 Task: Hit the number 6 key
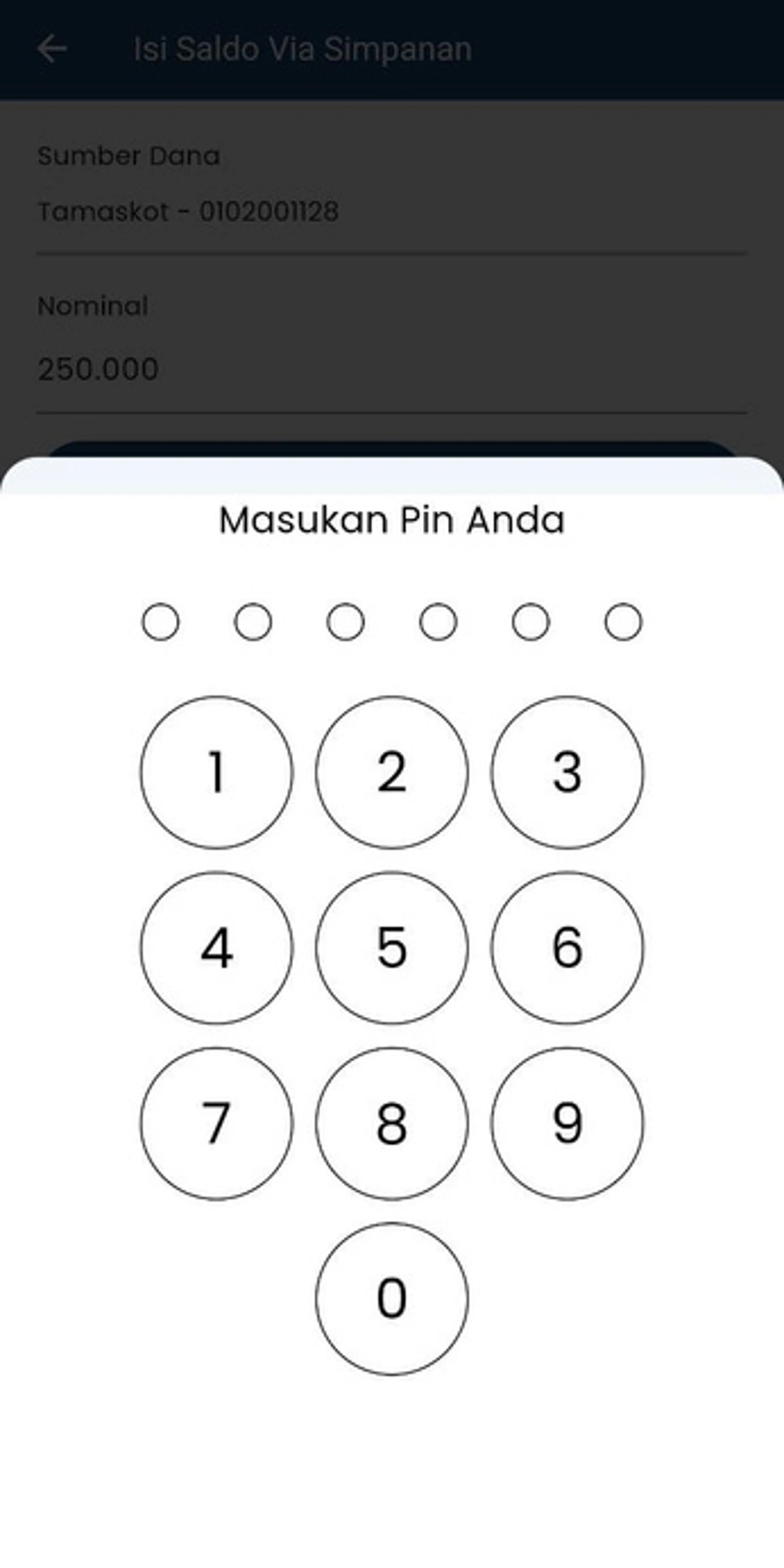point(567,948)
